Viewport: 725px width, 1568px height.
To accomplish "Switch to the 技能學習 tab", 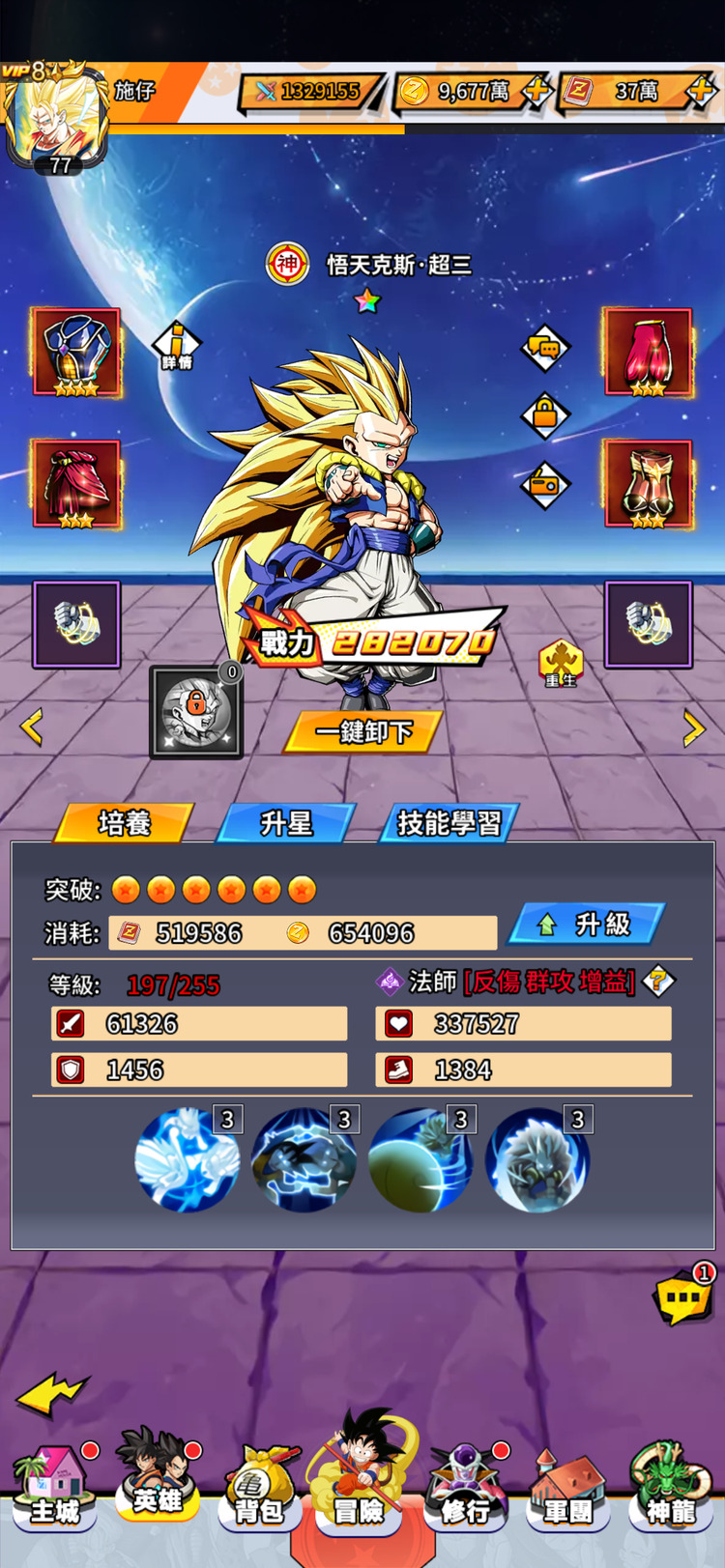I will coord(449,823).
